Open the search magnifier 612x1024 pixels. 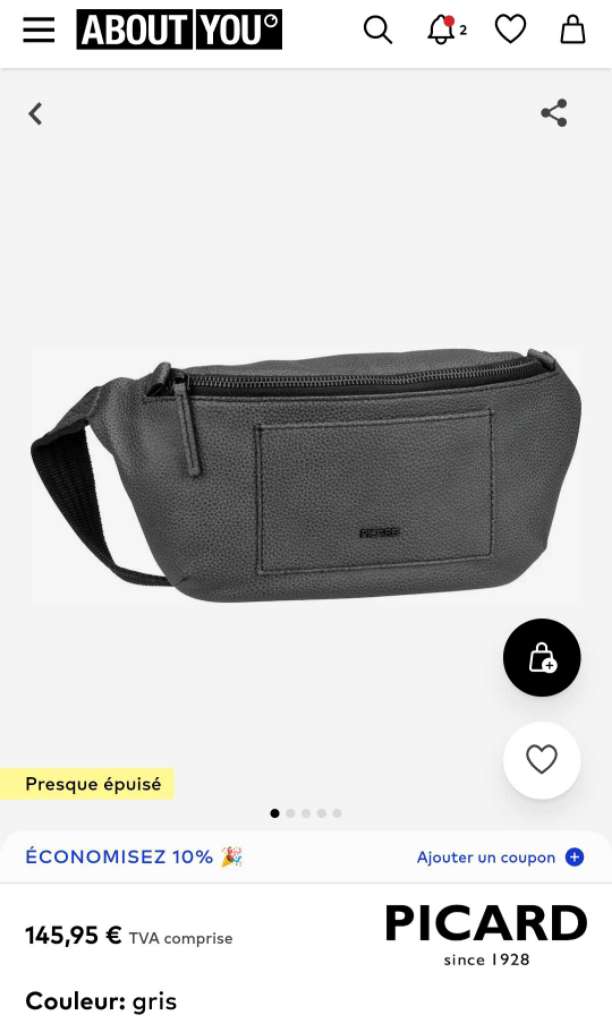click(x=377, y=30)
